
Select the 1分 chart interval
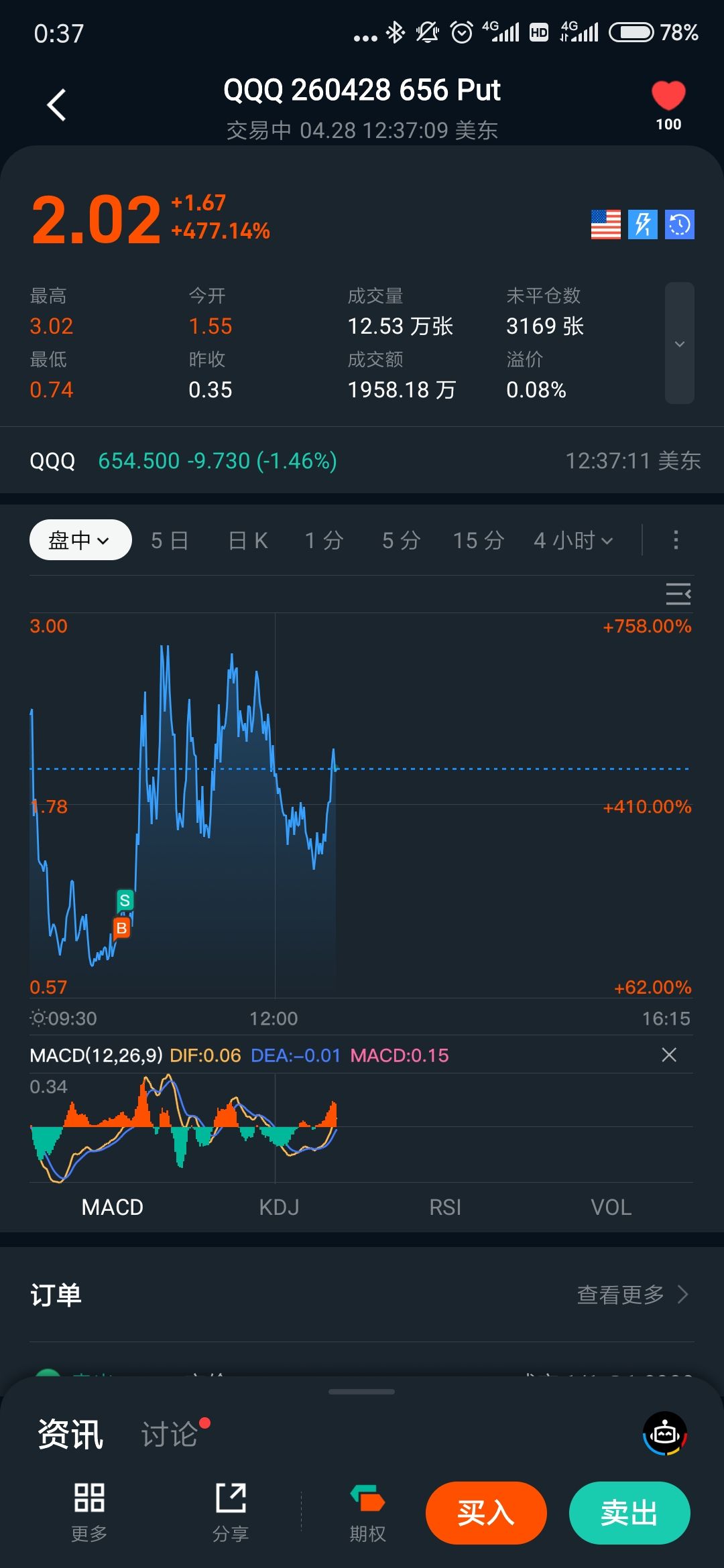[324, 540]
